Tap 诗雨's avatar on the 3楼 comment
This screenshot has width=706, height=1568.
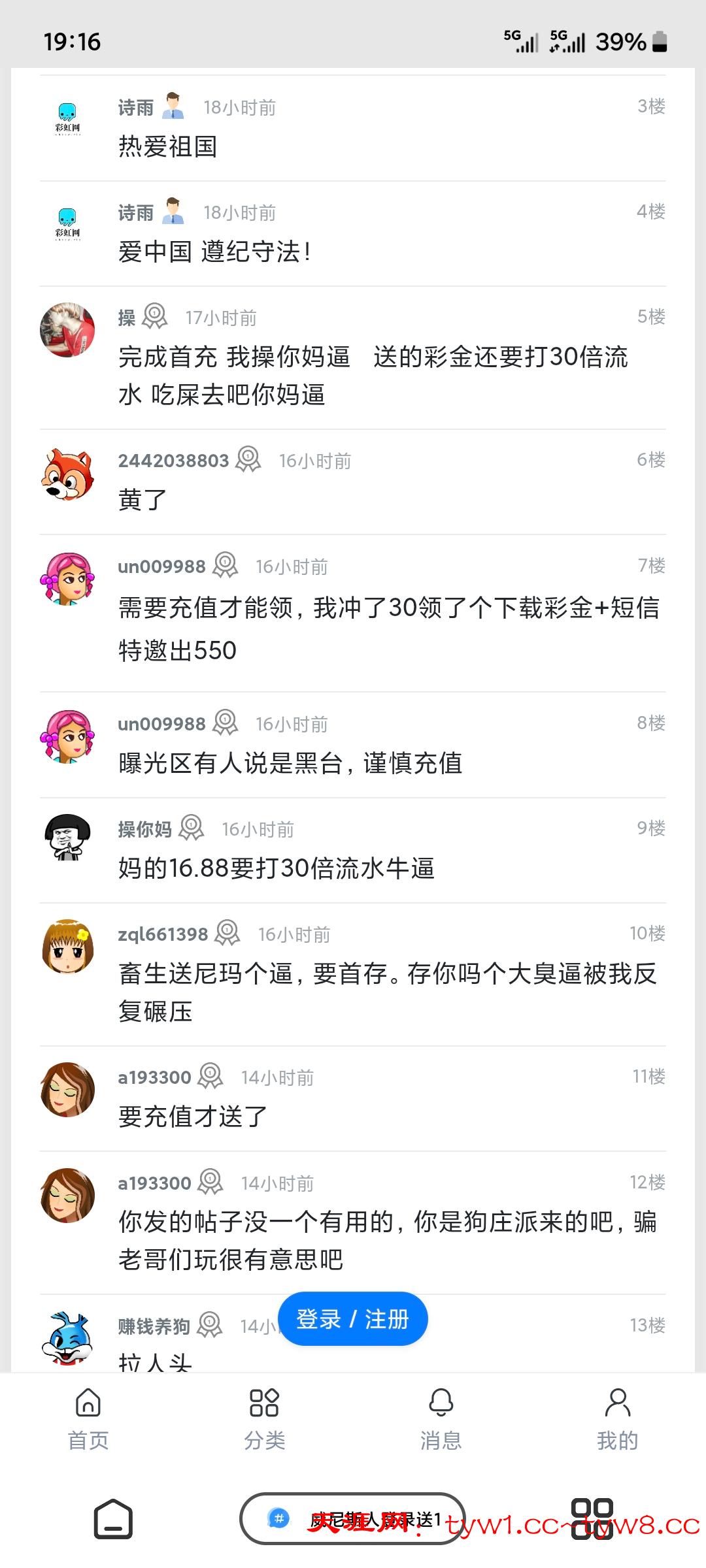click(67, 120)
